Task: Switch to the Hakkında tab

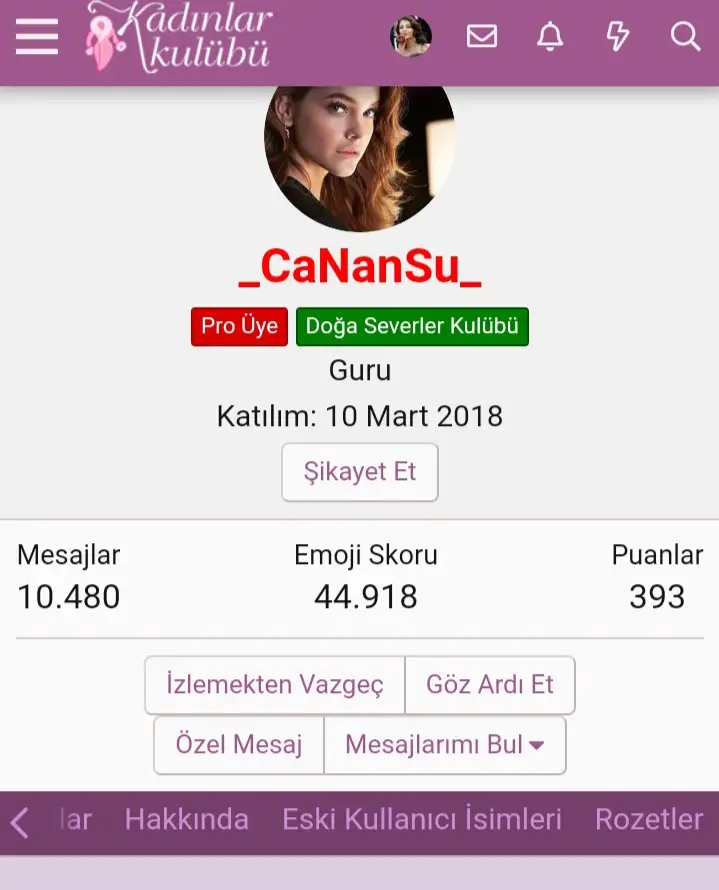Action: (x=186, y=820)
